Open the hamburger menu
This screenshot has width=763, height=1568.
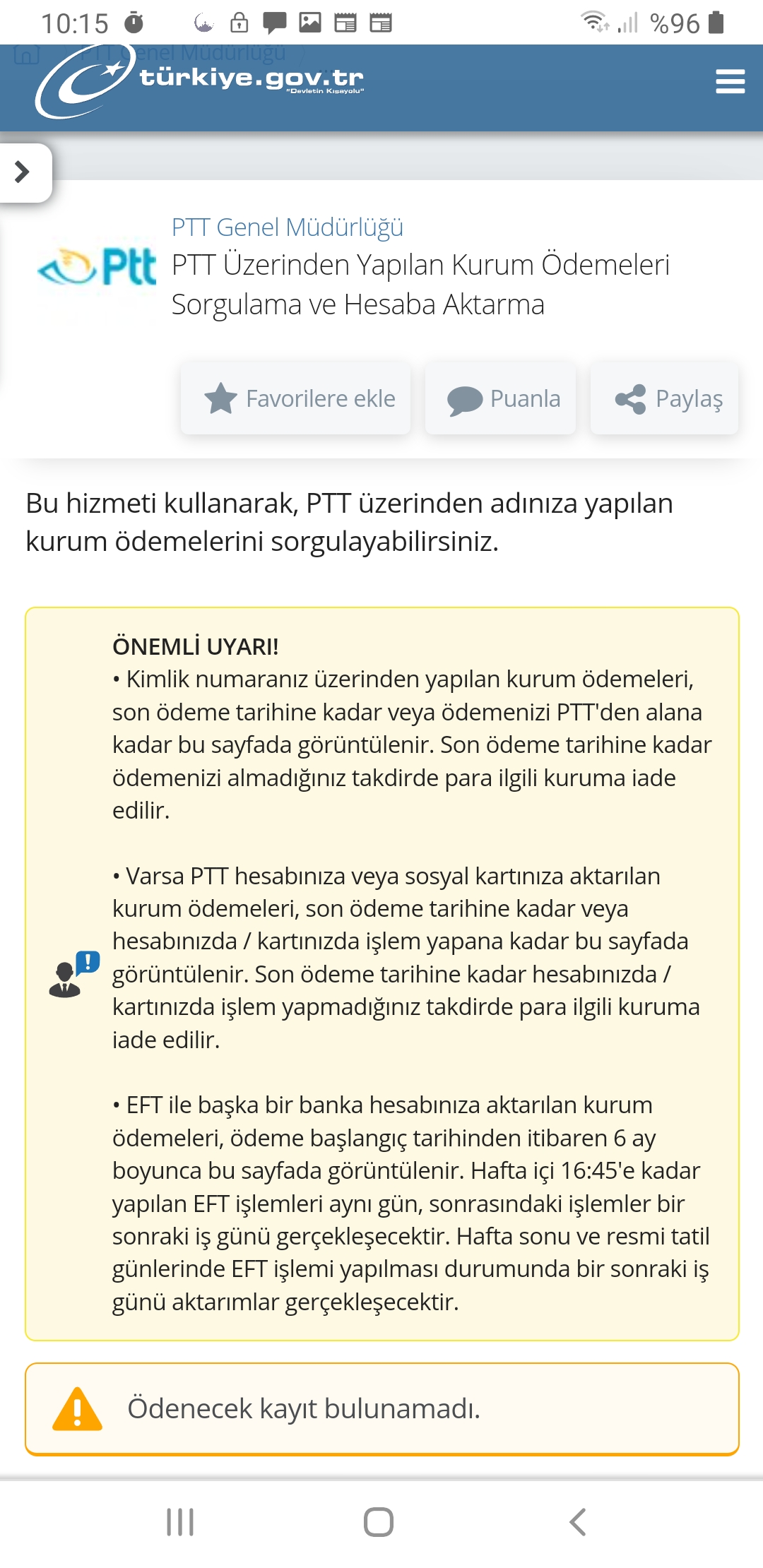point(730,82)
